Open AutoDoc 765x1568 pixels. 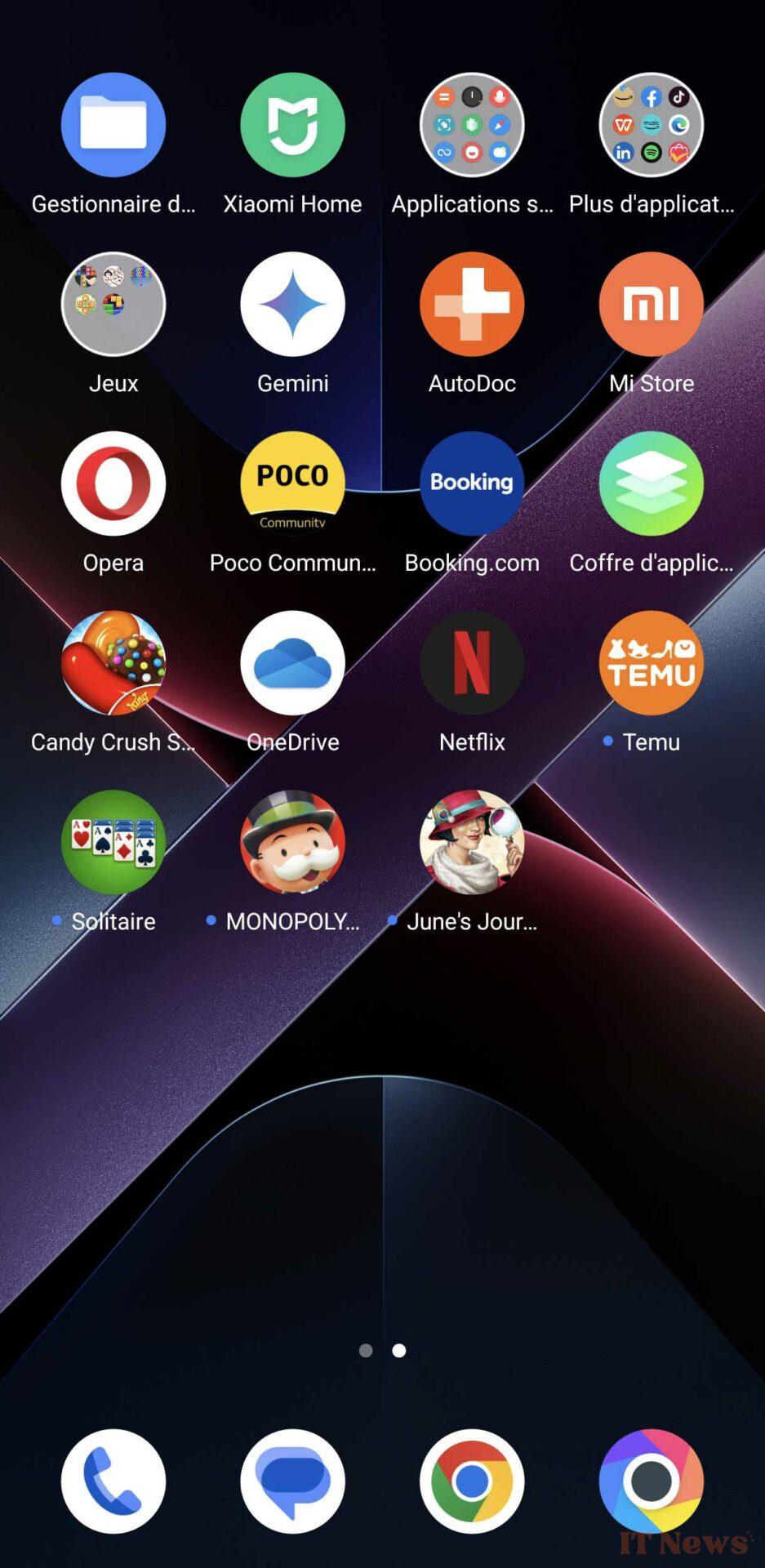[472, 304]
